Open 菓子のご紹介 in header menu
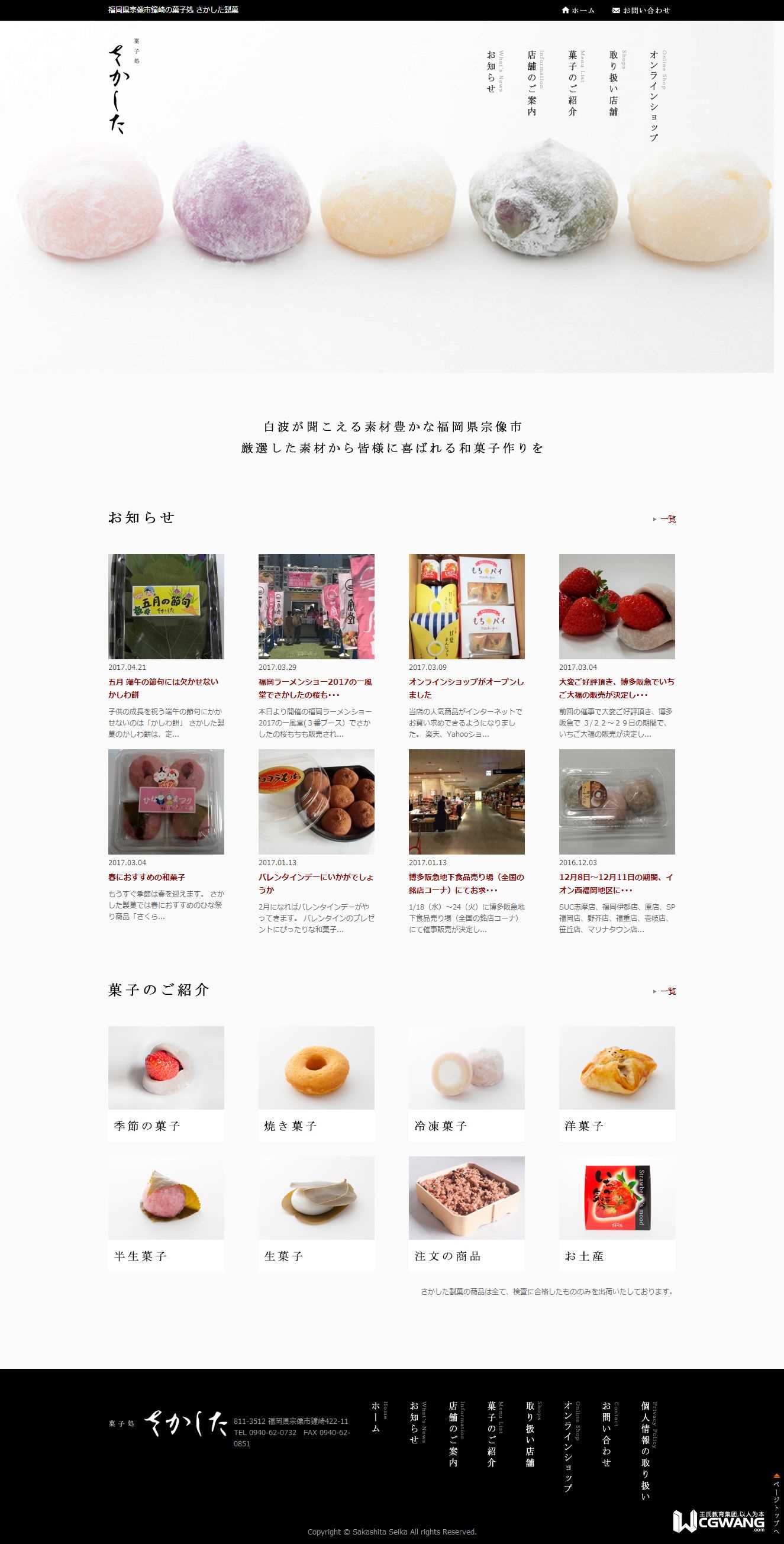The image size is (784, 1544). pyautogui.click(x=572, y=83)
